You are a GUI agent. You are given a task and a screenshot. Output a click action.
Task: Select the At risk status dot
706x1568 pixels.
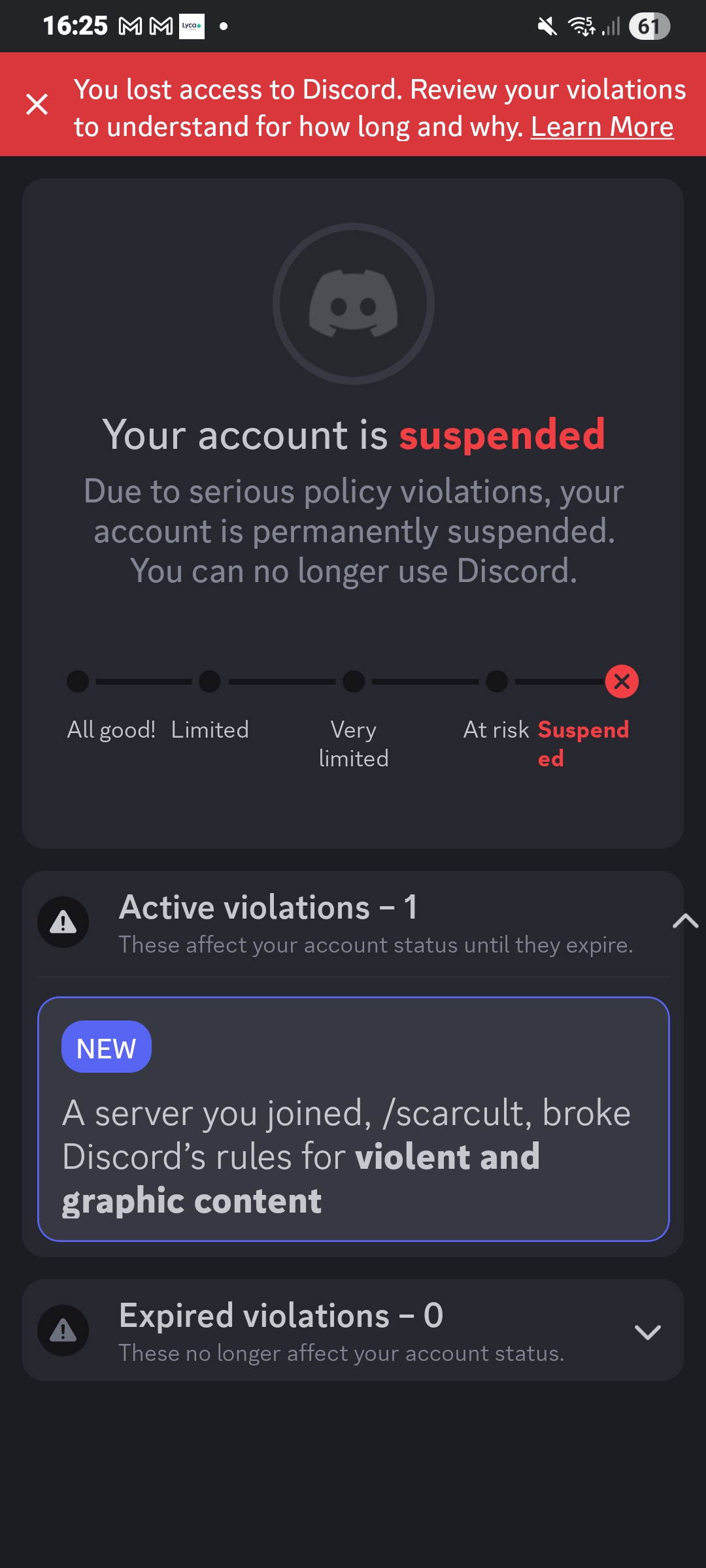497,681
